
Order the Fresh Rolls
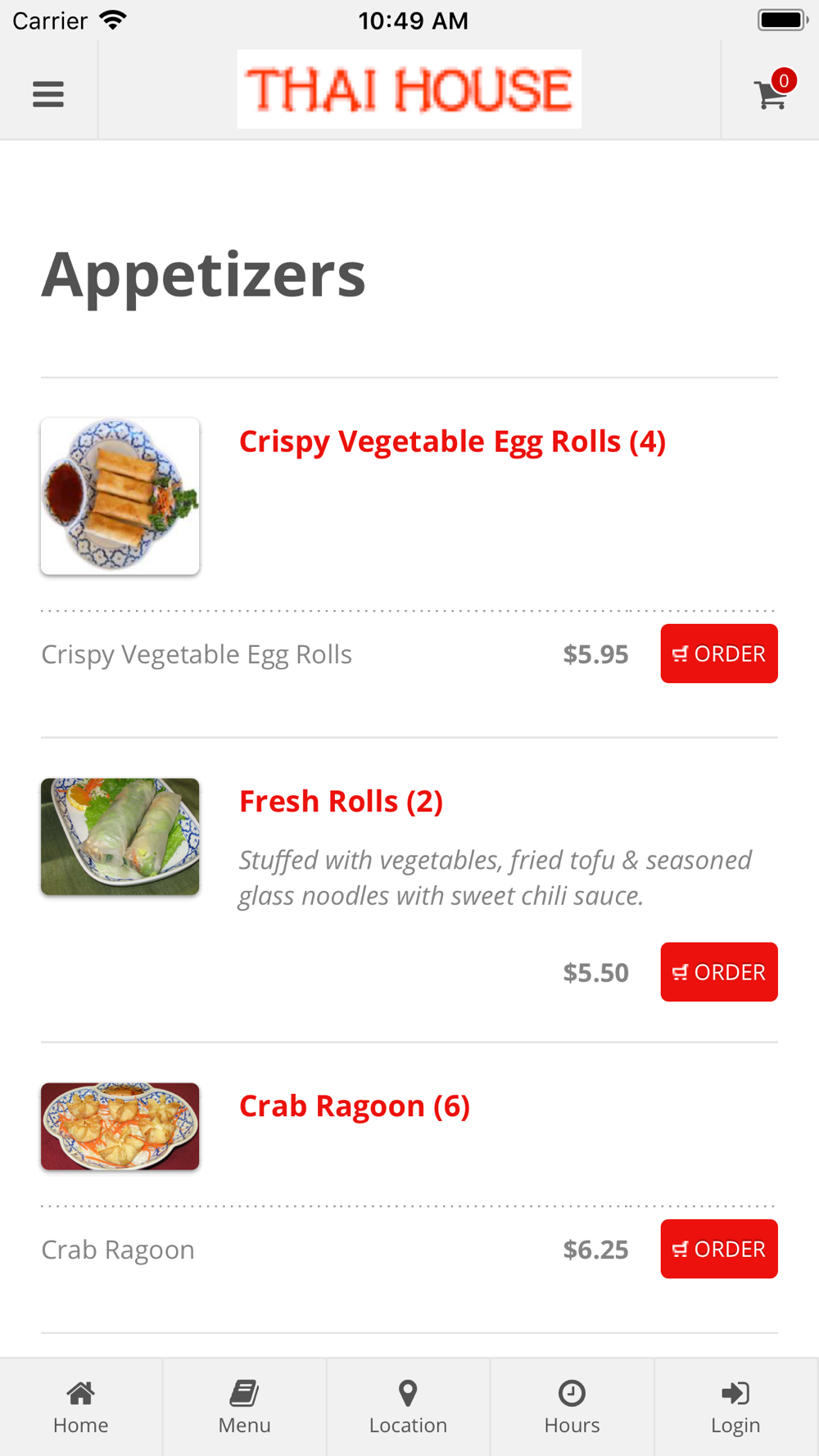tap(719, 972)
